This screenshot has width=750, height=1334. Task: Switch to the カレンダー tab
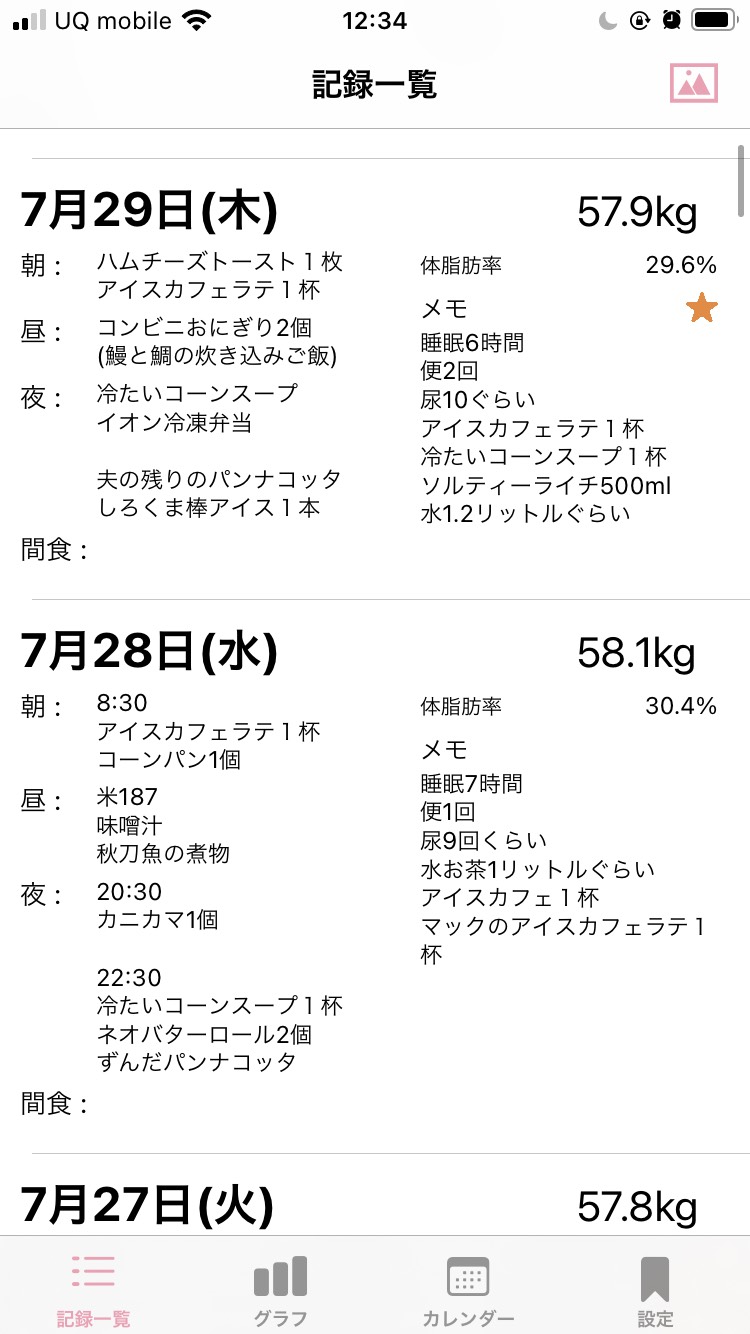[x=468, y=1290]
